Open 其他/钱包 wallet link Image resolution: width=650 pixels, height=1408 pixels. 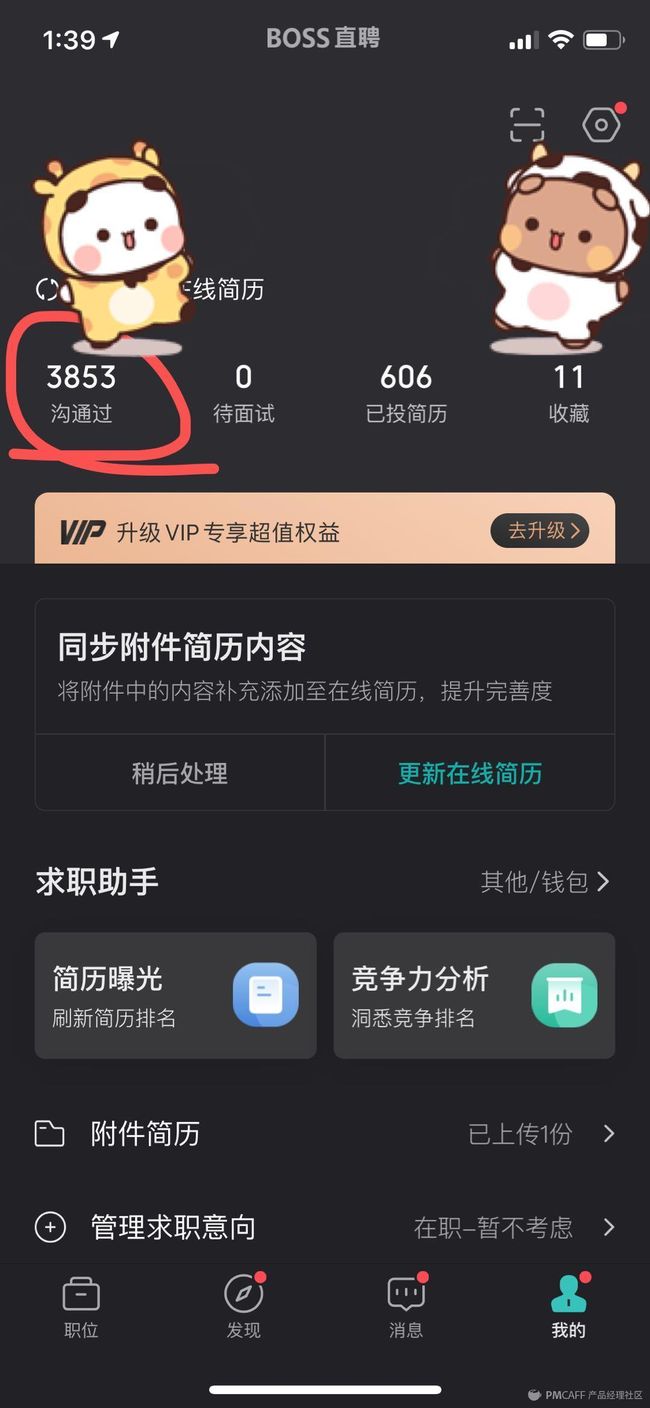pyautogui.click(x=544, y=881)
